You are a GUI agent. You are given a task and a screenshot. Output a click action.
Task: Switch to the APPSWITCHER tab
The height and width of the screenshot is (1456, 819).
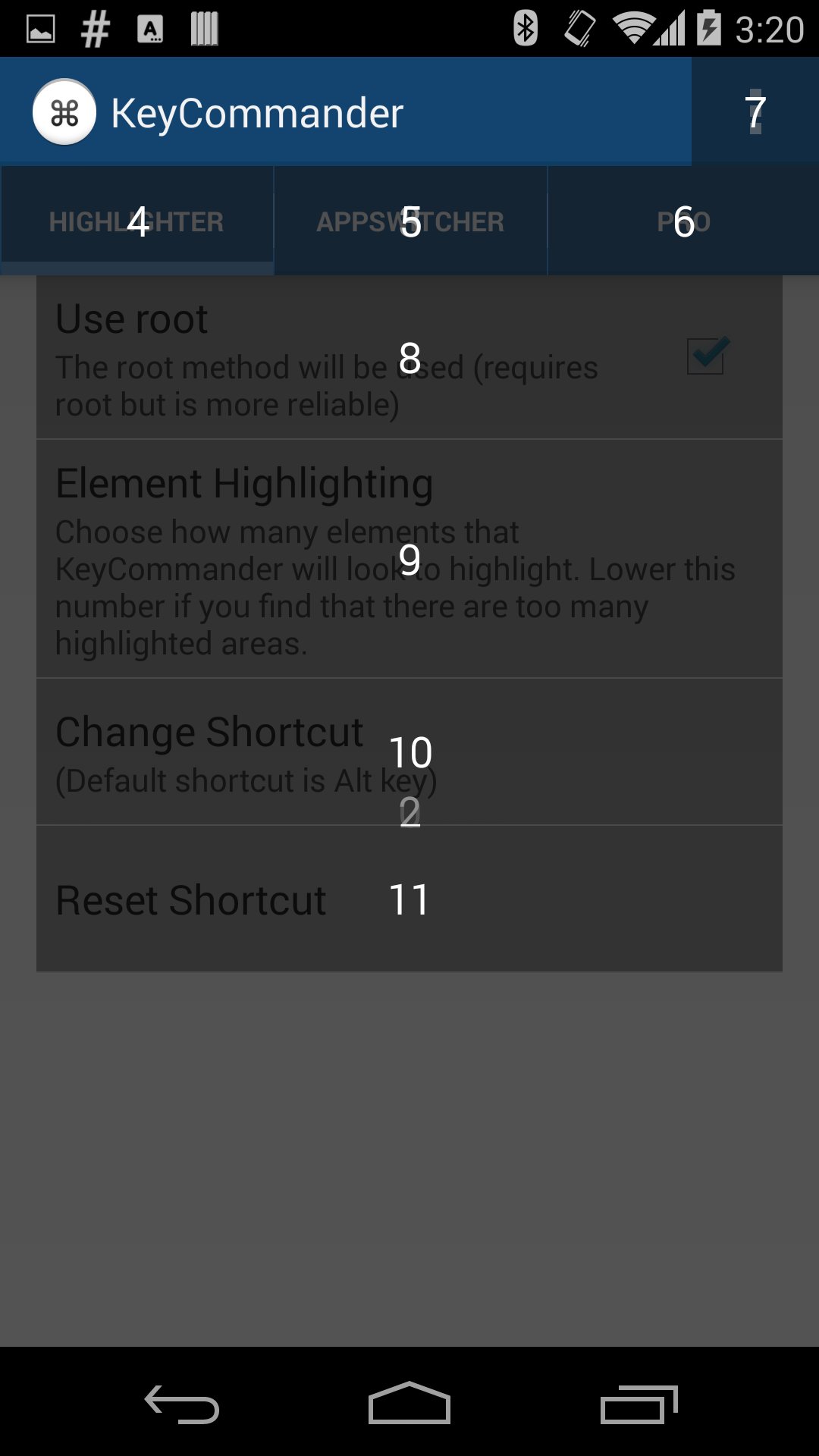click(x=409, y=221)
